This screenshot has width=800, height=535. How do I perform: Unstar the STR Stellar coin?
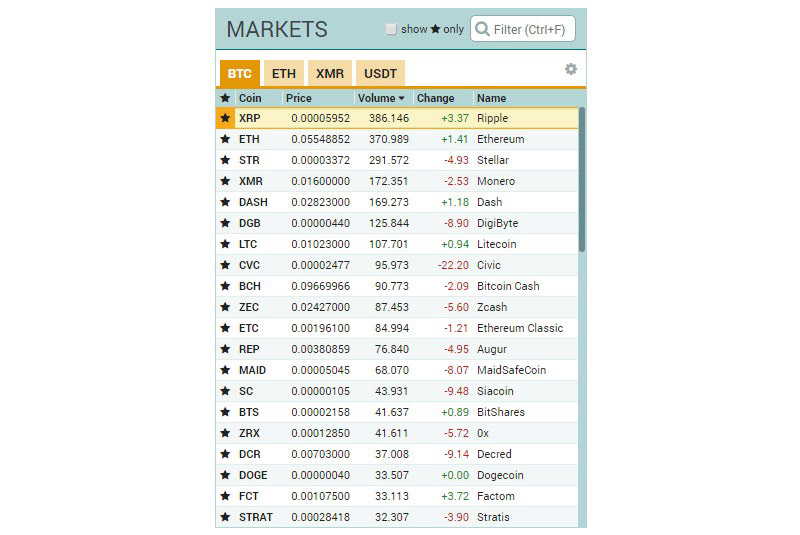(x=225, y=160)
